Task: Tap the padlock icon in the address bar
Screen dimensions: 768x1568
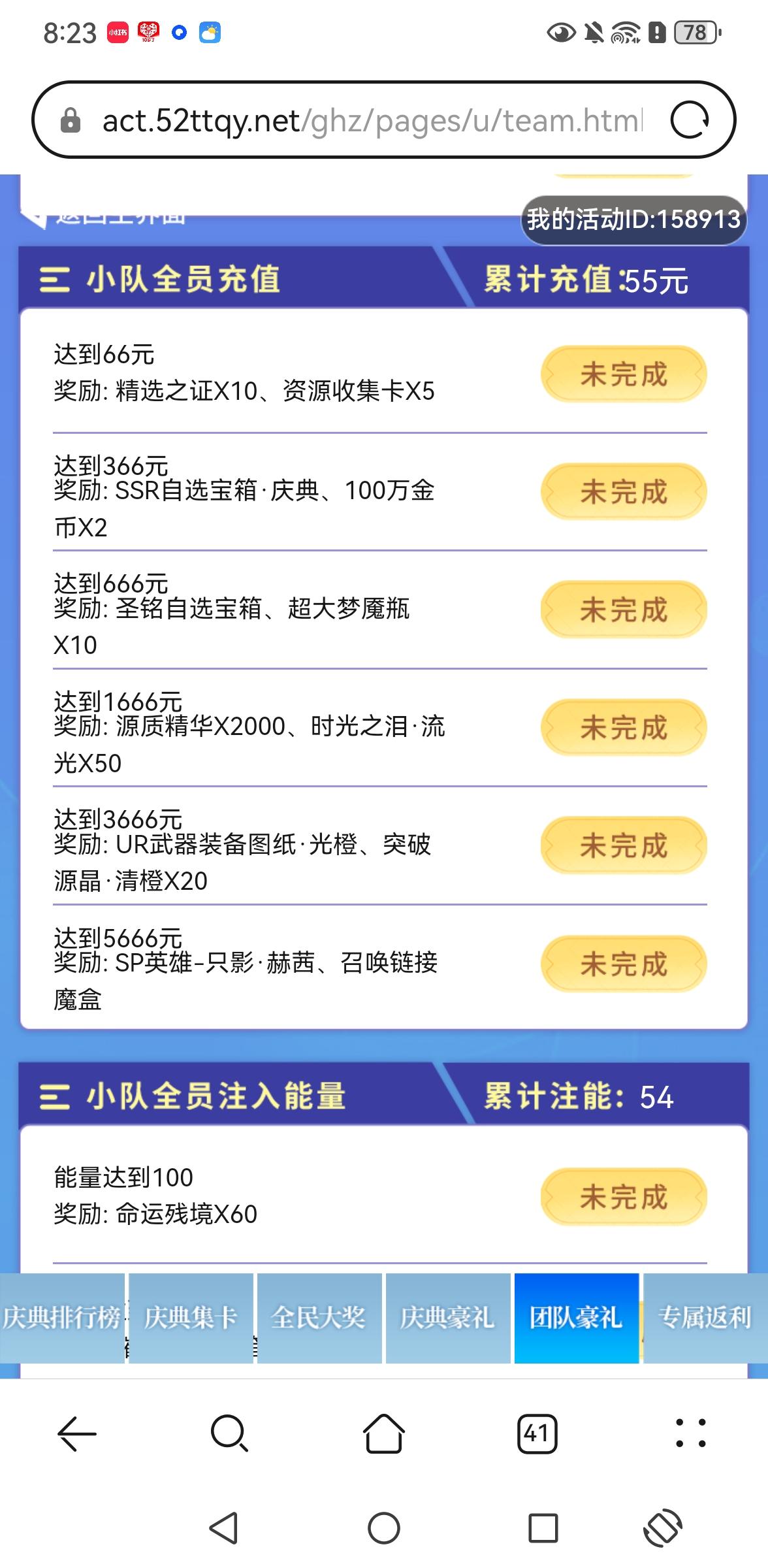Action: (x=72, y=122)
